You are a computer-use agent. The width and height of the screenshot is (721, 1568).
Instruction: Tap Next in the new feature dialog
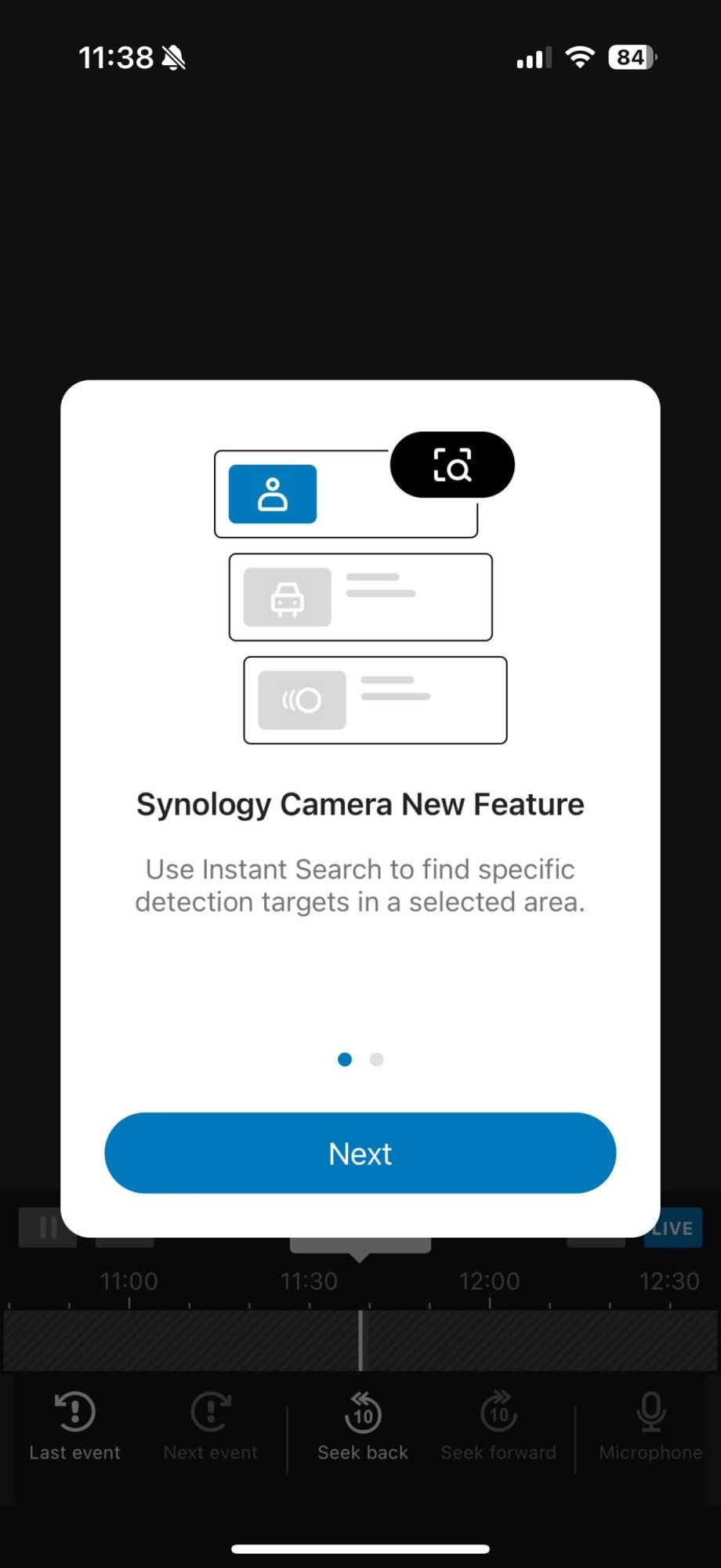(x=360, y=1152)
